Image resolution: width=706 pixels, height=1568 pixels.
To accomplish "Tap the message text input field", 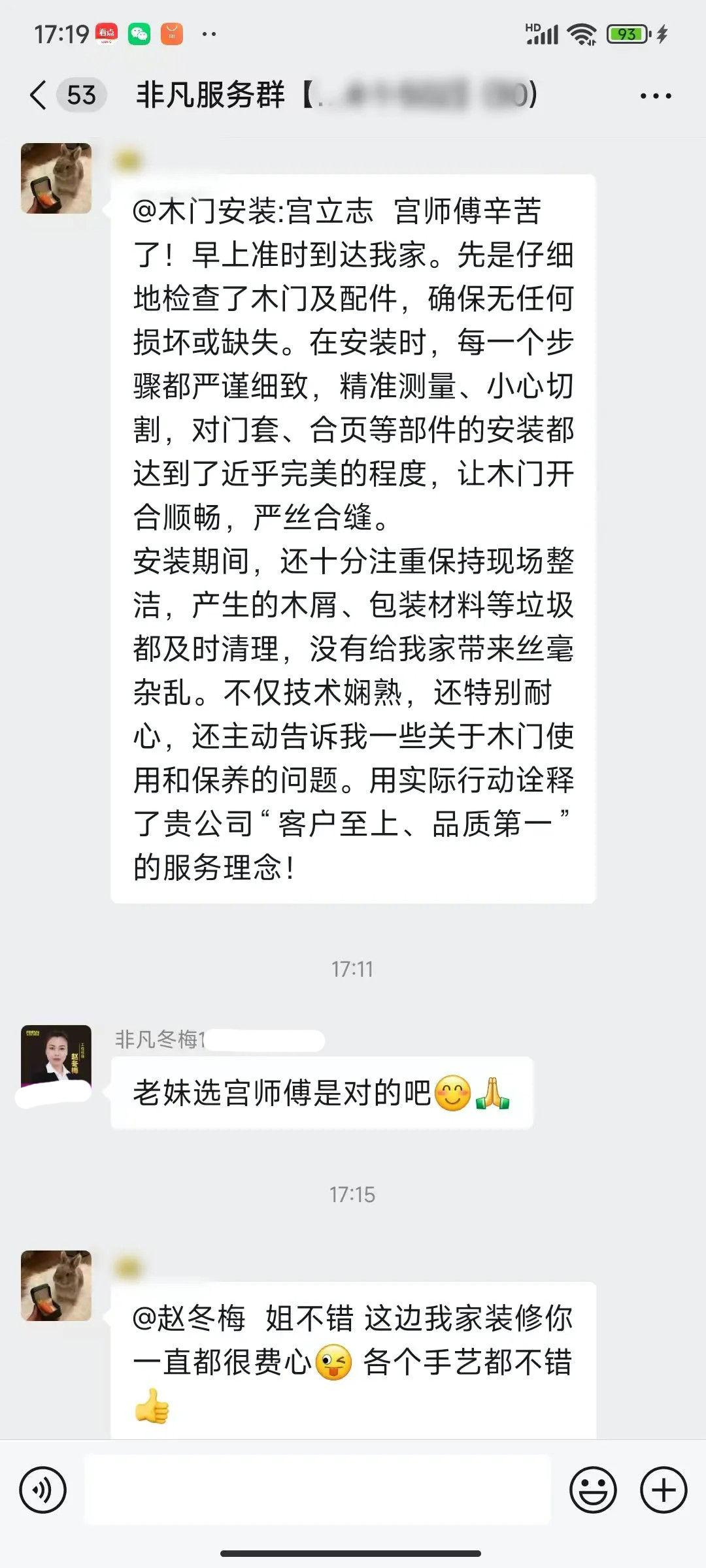I will [318, 1490].
